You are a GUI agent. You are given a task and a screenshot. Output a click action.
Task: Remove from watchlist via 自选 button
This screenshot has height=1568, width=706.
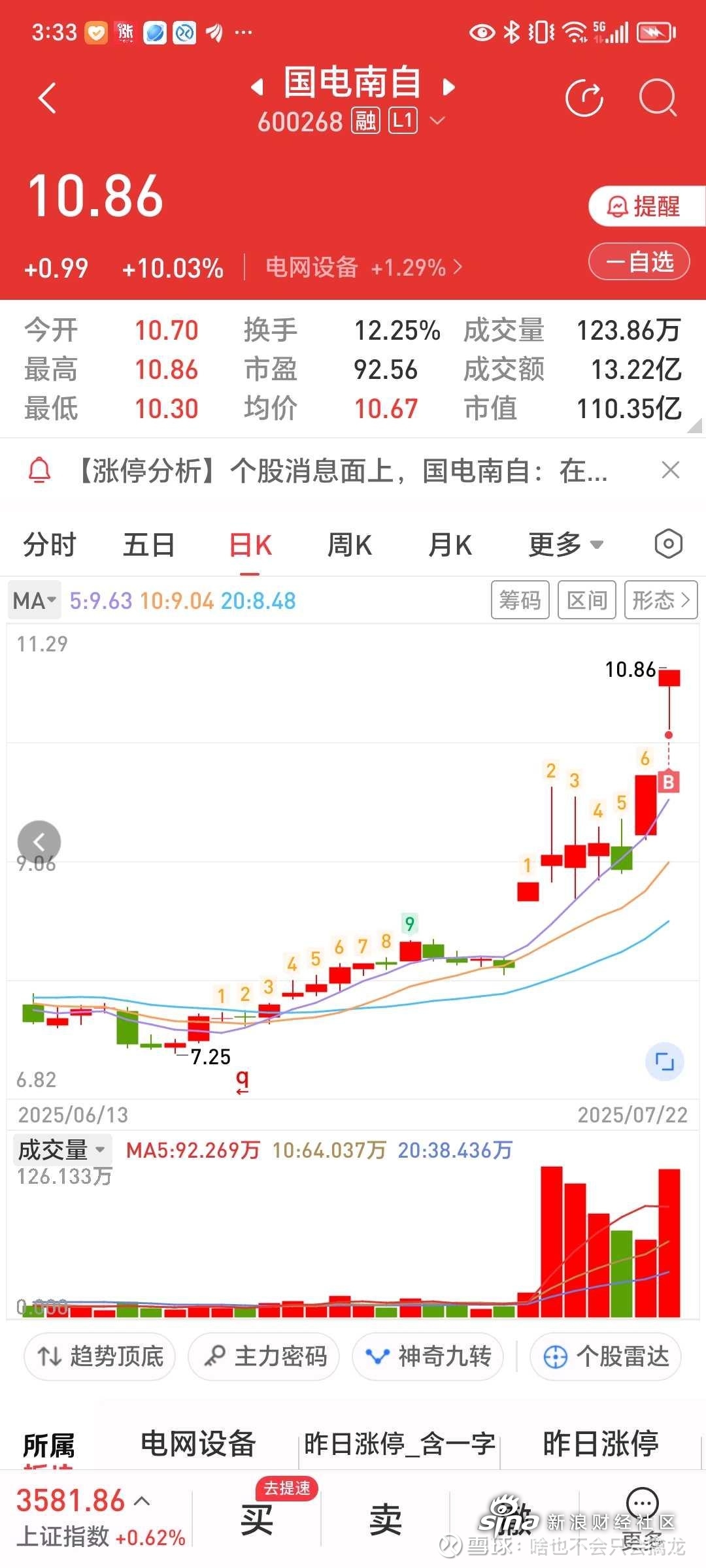click(x=639, y=262)
